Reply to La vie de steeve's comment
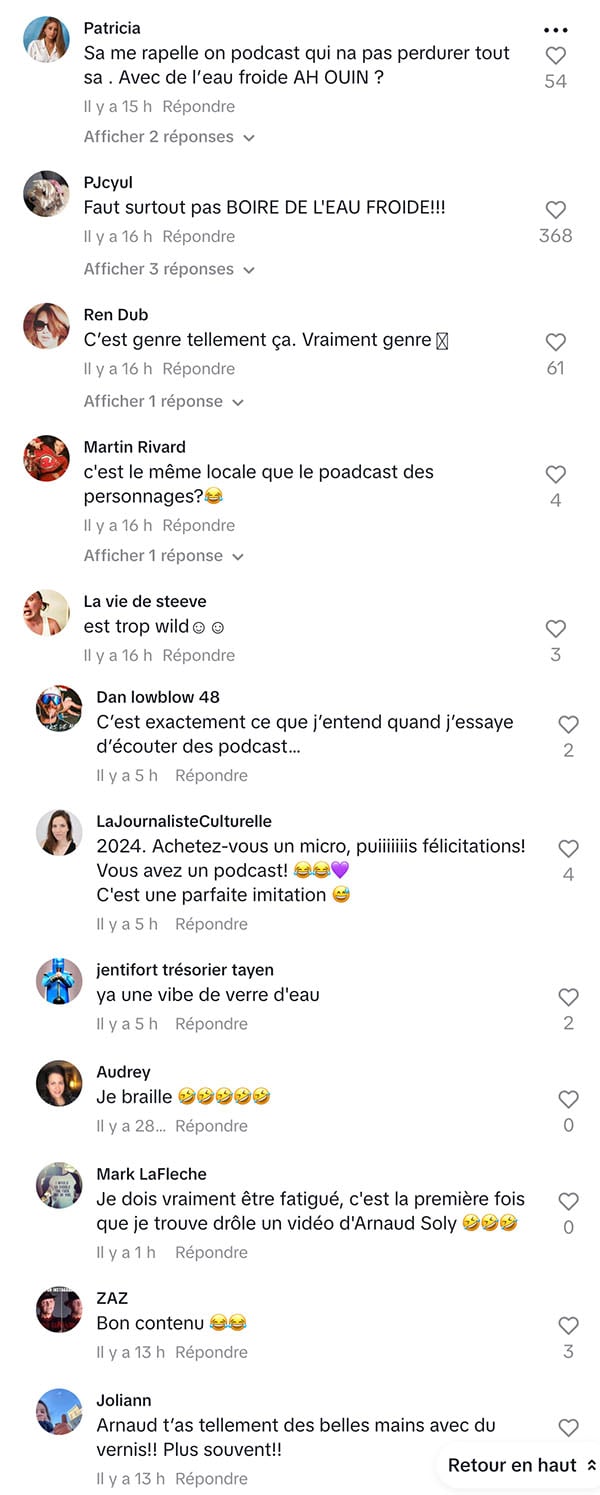The image size is (600, 1495). pyautogui.click(x=198, y=656)
